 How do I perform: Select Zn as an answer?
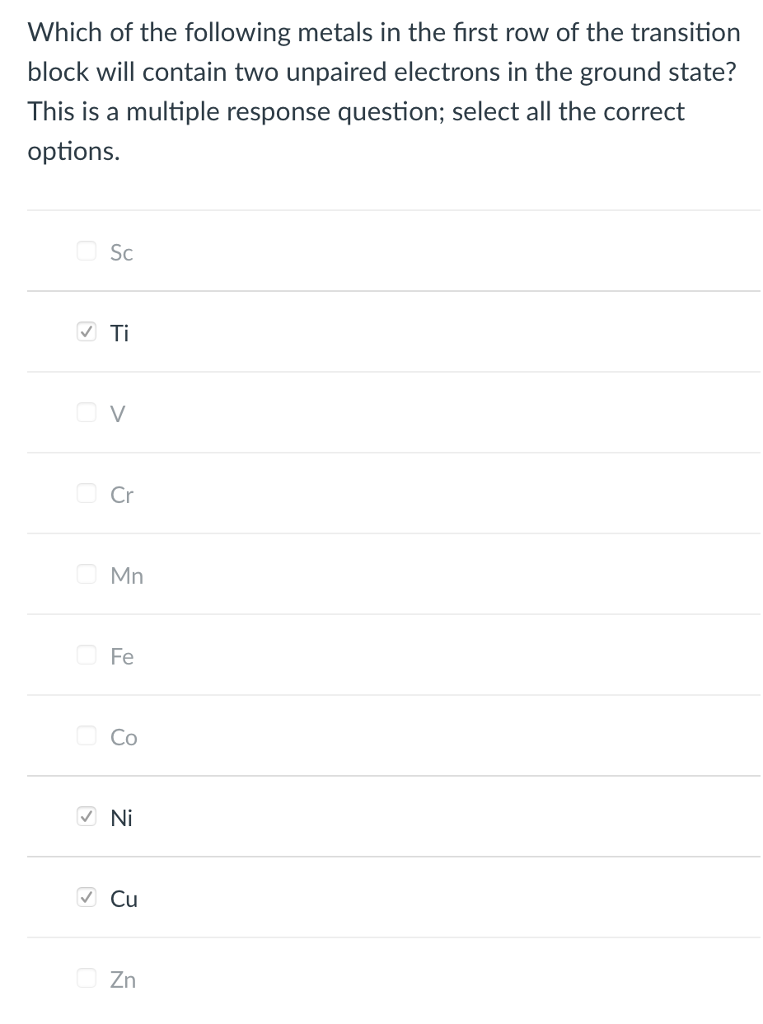(88, 979)
